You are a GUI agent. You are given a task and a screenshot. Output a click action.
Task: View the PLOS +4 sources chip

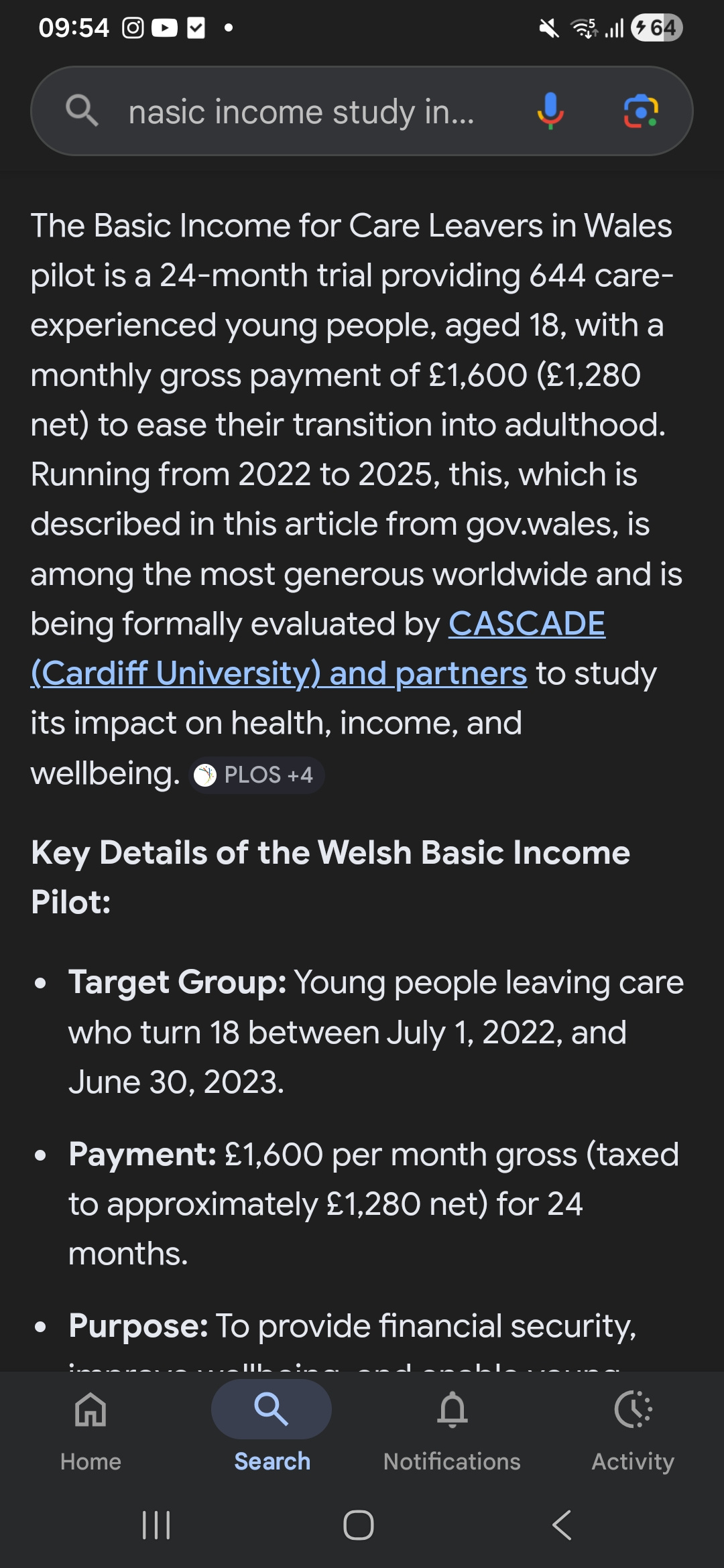pyautogui.click(x=257, y=775)
